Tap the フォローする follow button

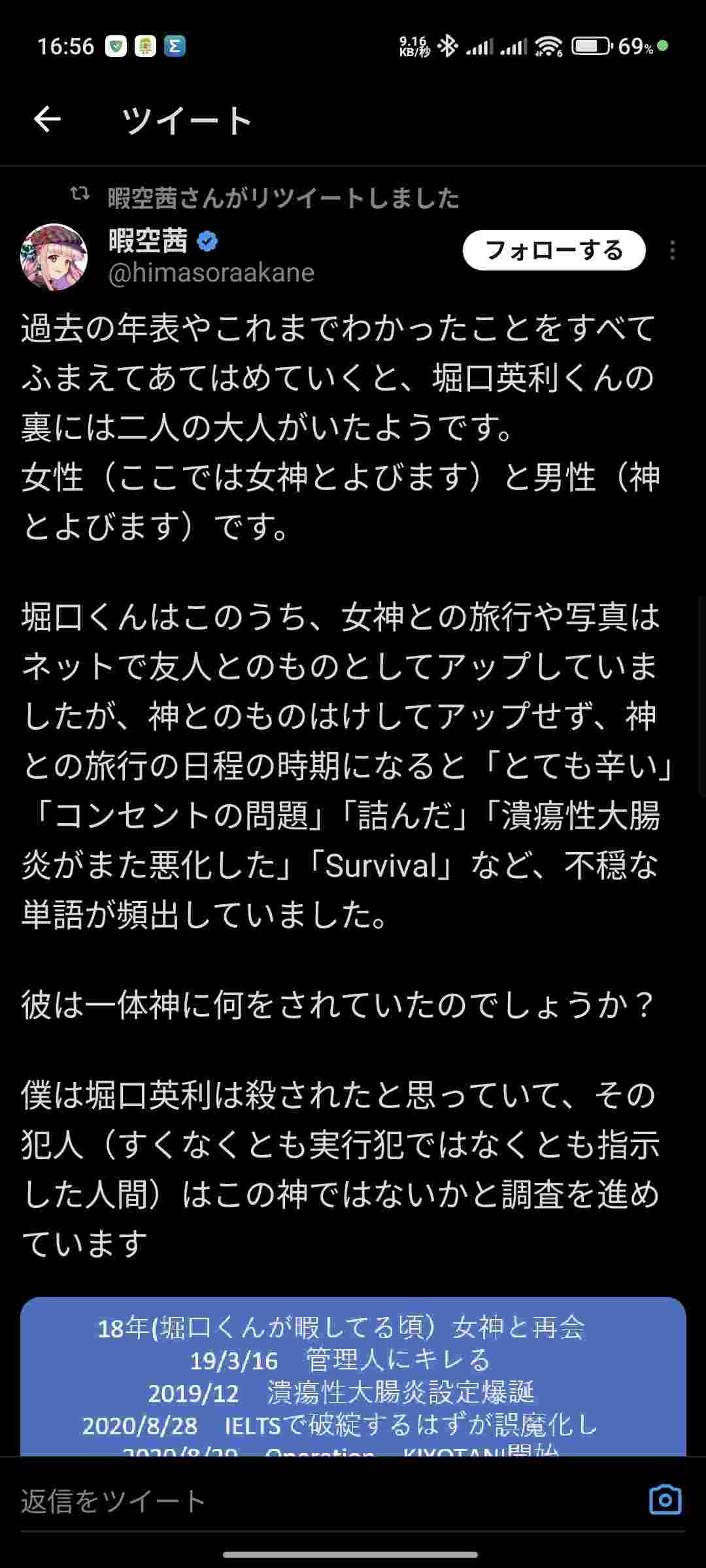coord(554,250)
